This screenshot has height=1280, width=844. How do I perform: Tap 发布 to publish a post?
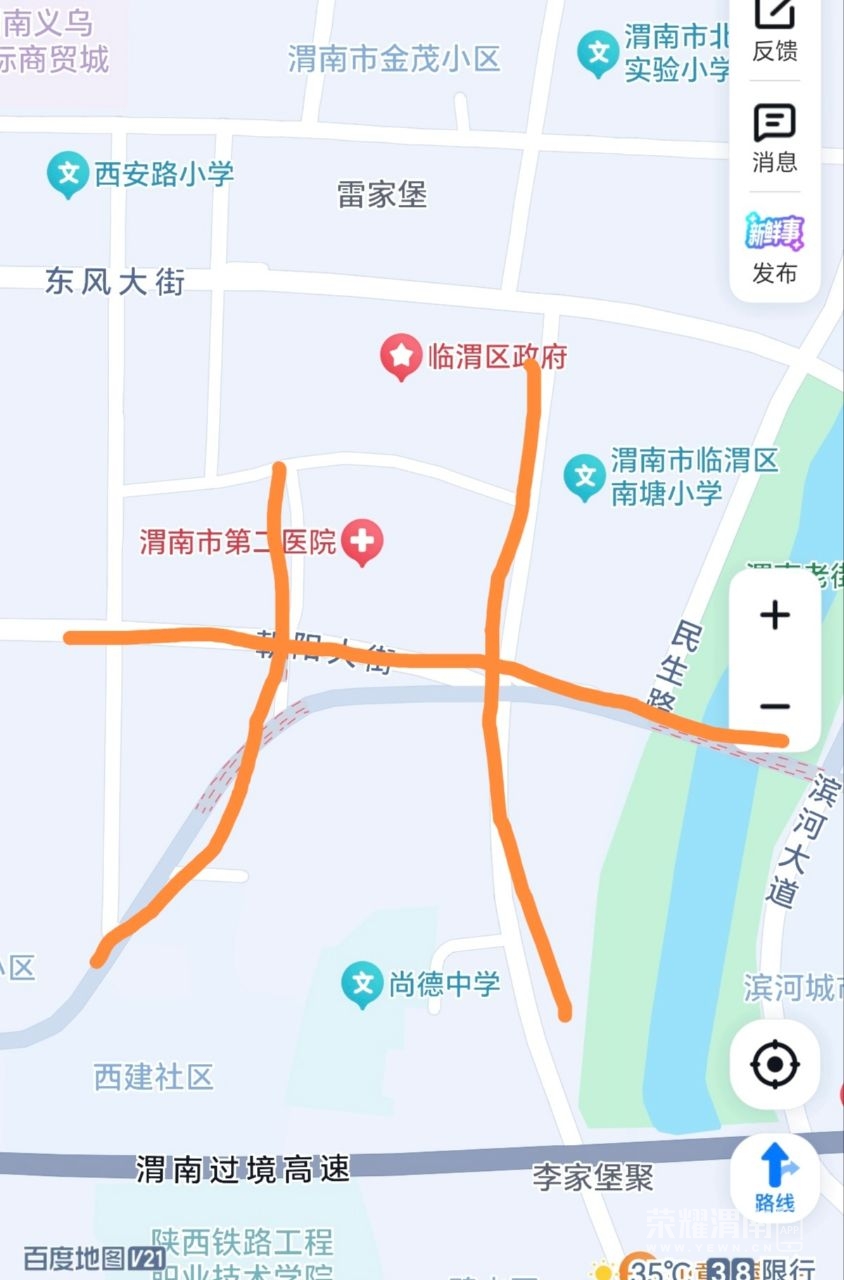(x=774, y=248)
